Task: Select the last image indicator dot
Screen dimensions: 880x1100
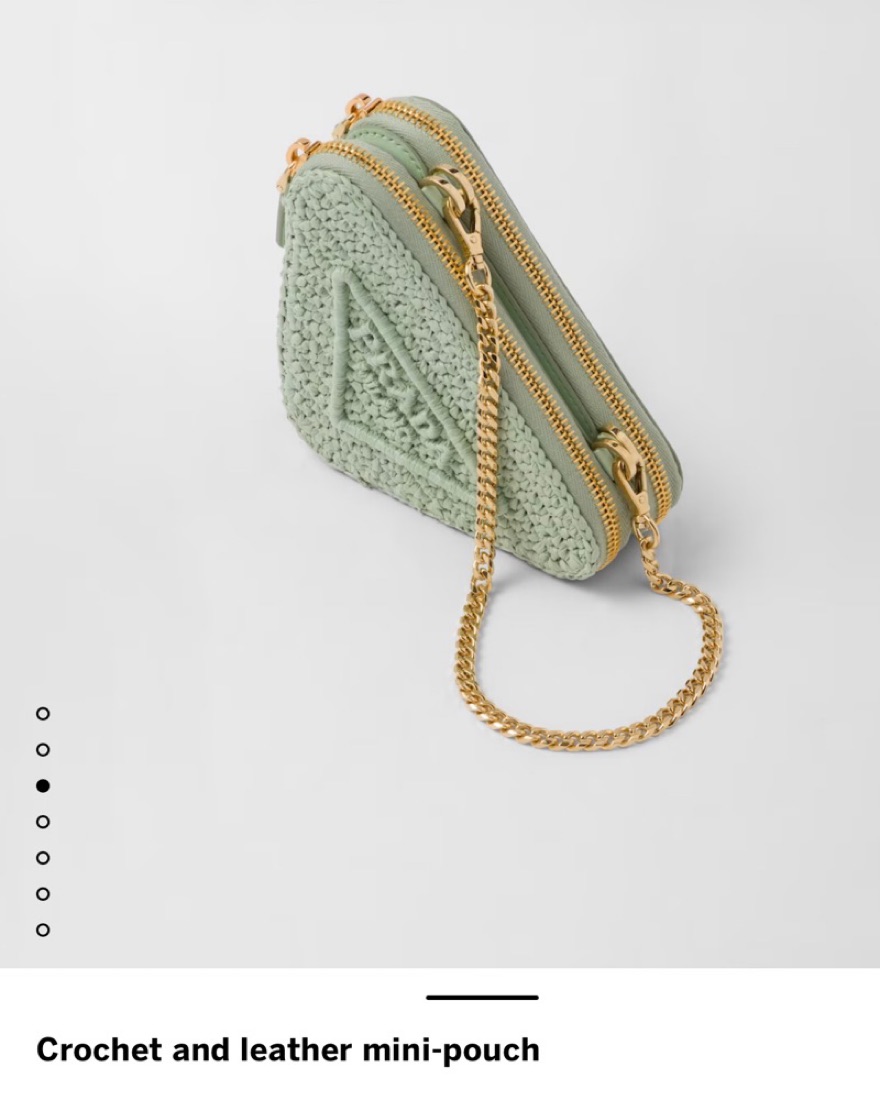Action: click(42, 929)
